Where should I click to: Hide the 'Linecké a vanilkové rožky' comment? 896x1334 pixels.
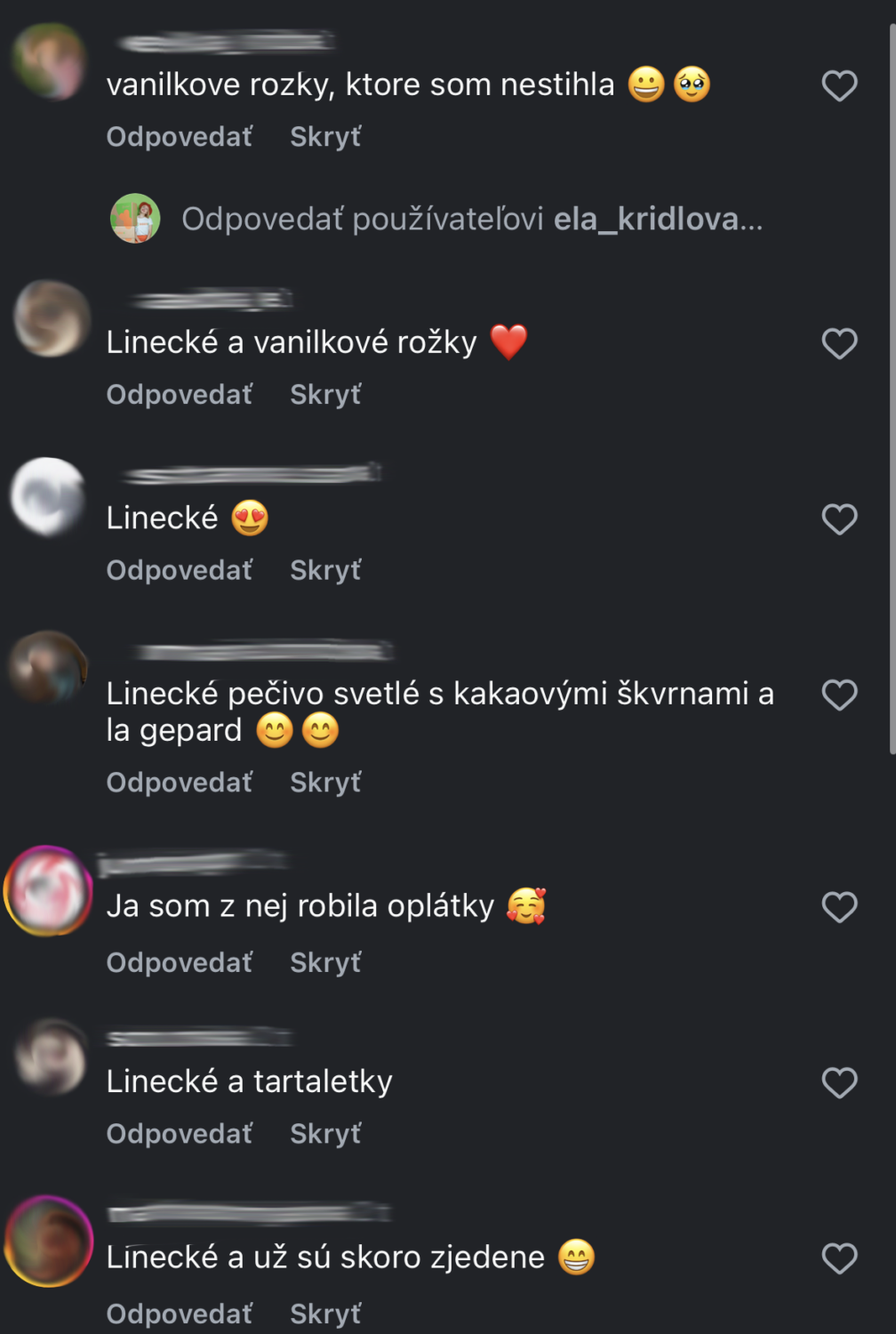(325, 395)
